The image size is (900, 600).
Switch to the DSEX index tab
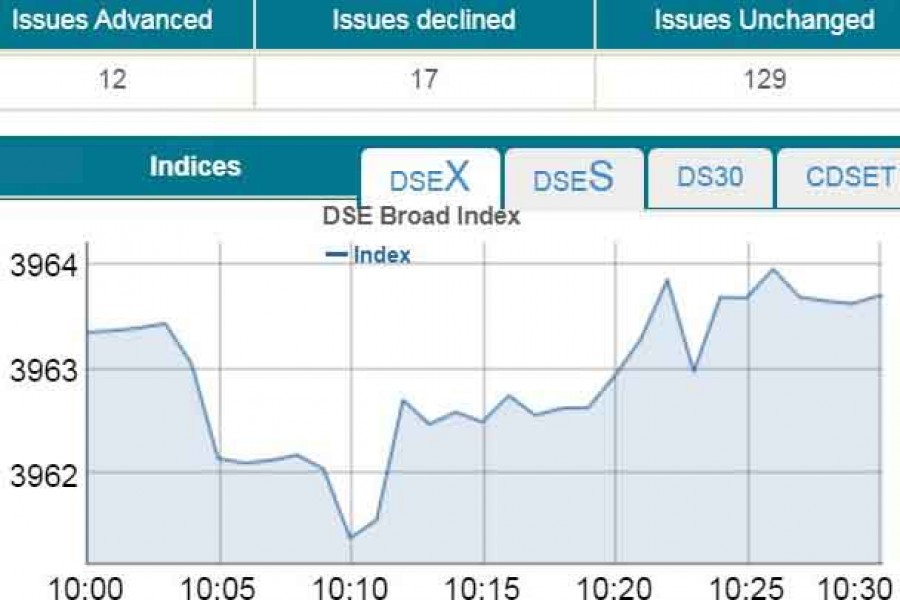click(429, 179)
